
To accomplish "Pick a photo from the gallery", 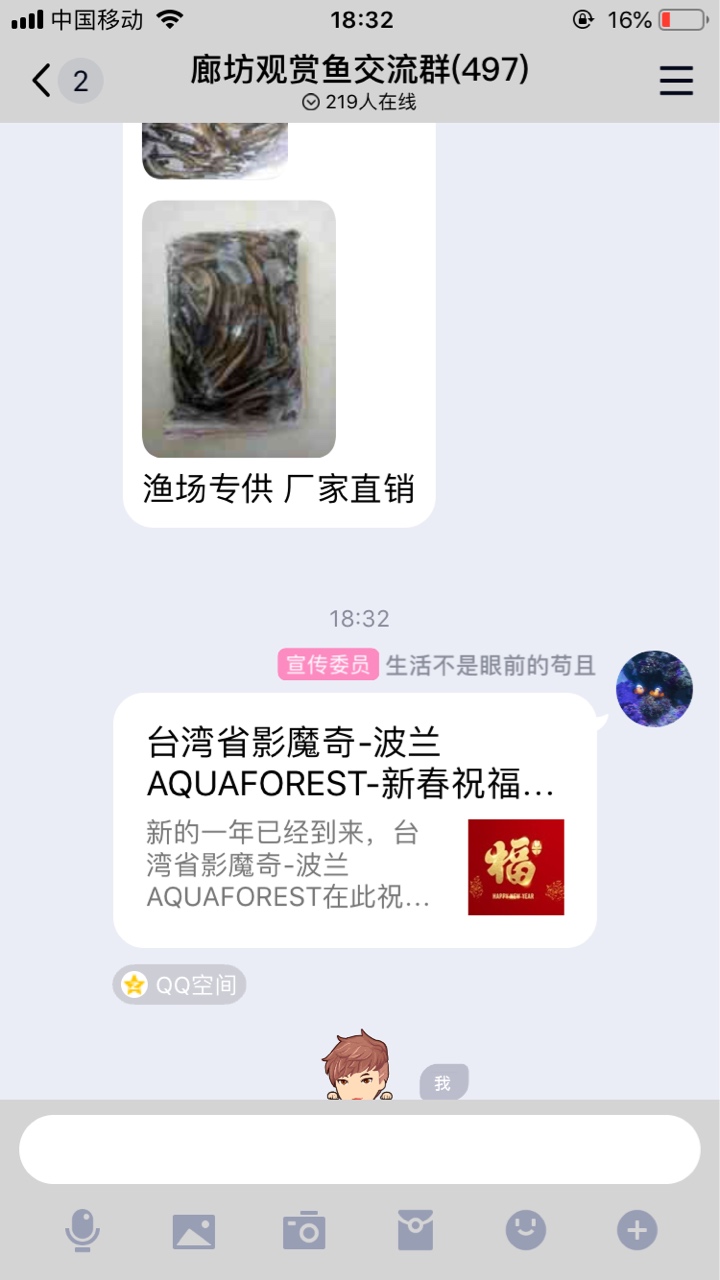I will (194, 1230).
